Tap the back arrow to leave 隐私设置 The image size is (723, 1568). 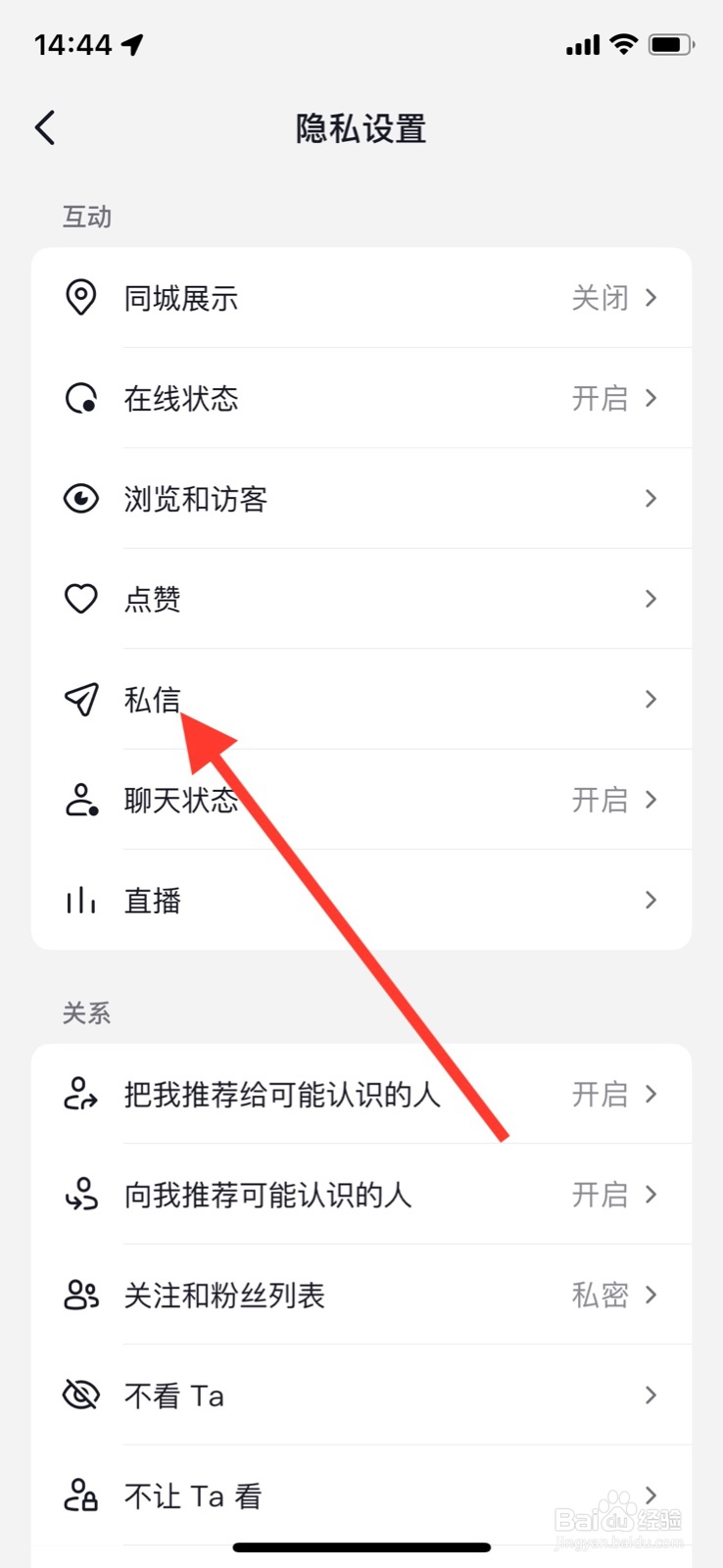(x=43, y=127)
